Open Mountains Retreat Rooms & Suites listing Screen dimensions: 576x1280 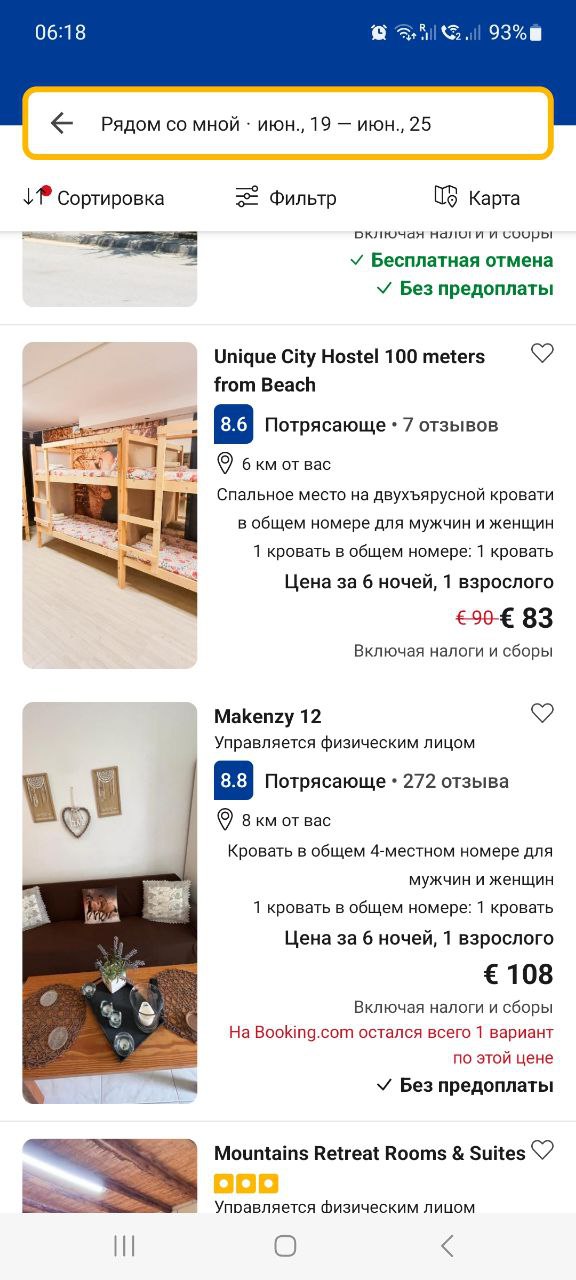(370, 1153)
